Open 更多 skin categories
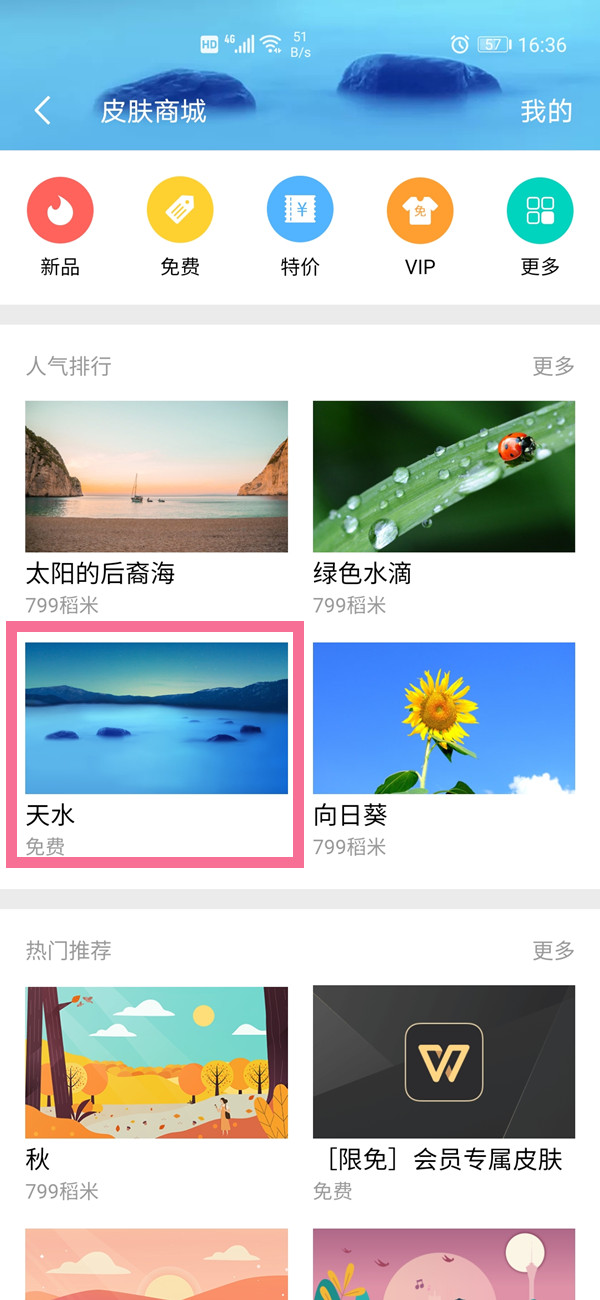 click(540, 226)
